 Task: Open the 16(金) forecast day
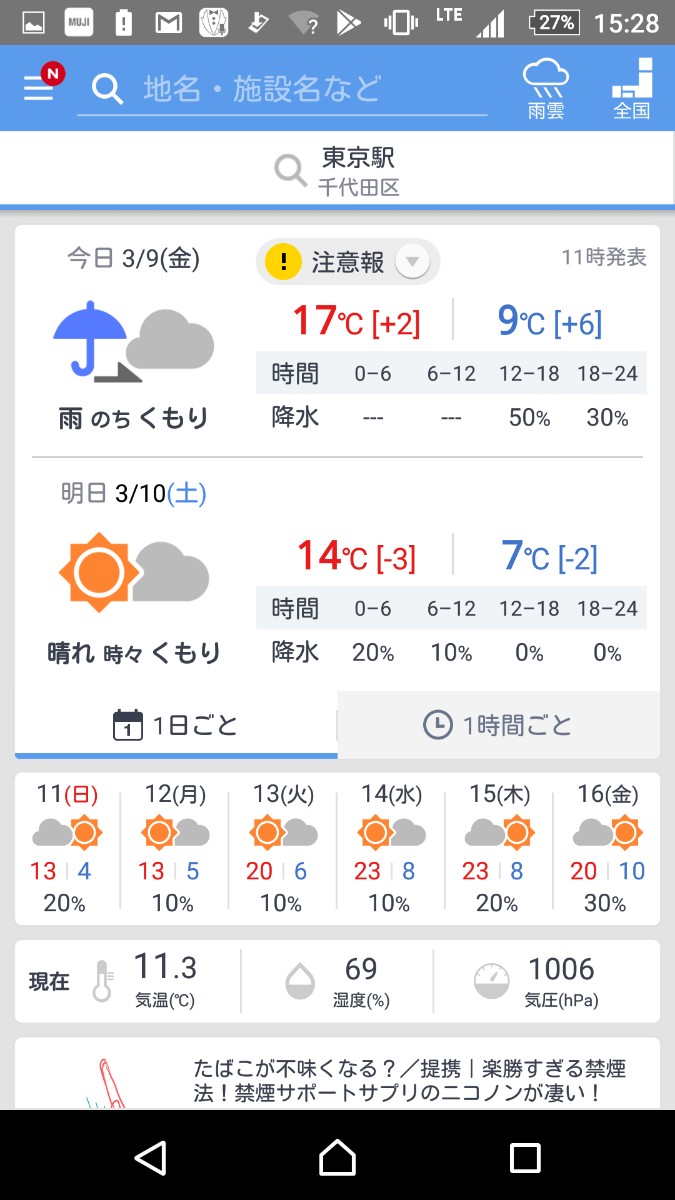pyautogui.click(x=606, y=848)
